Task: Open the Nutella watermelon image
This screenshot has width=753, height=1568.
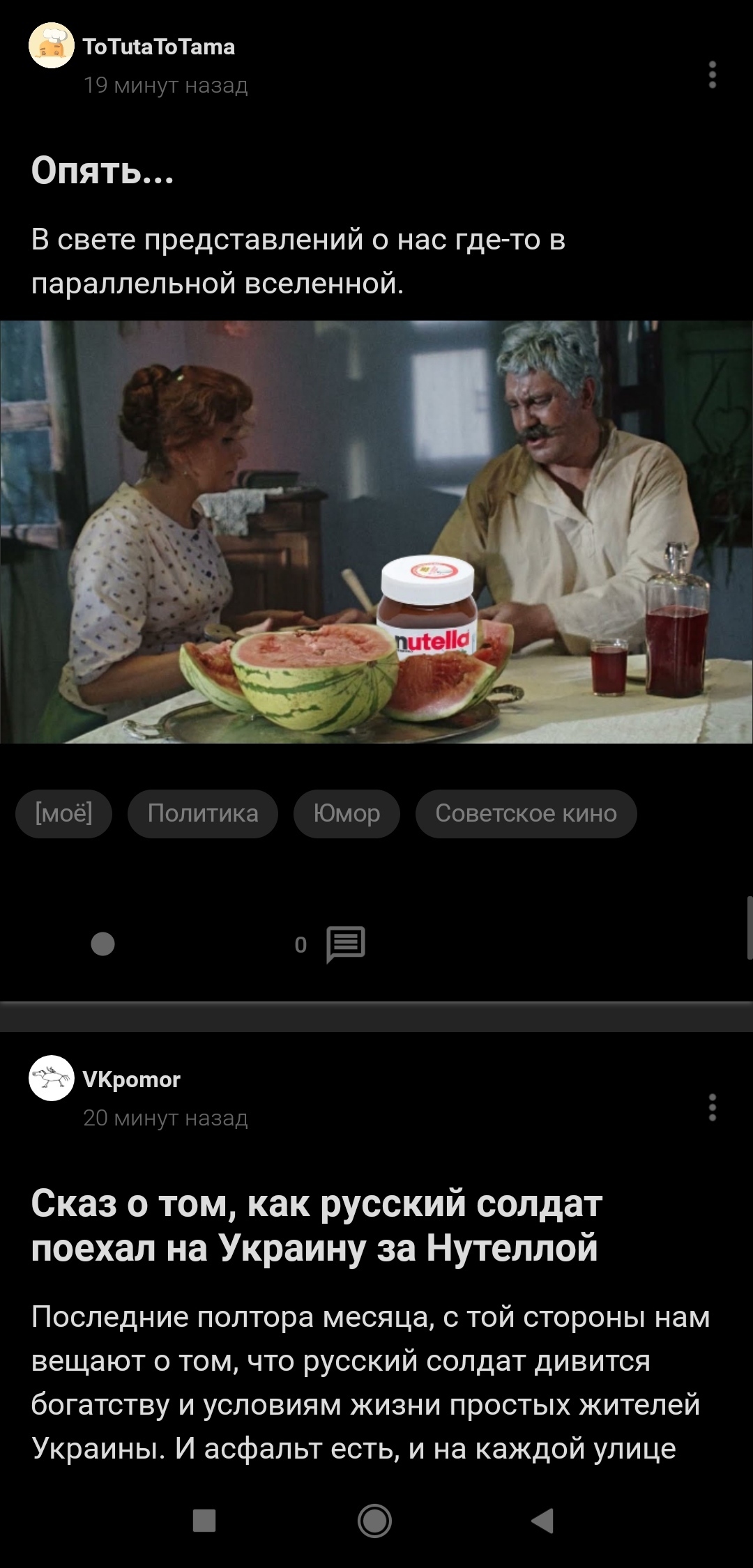Action: pyautogui.click(x=376, y=532)
